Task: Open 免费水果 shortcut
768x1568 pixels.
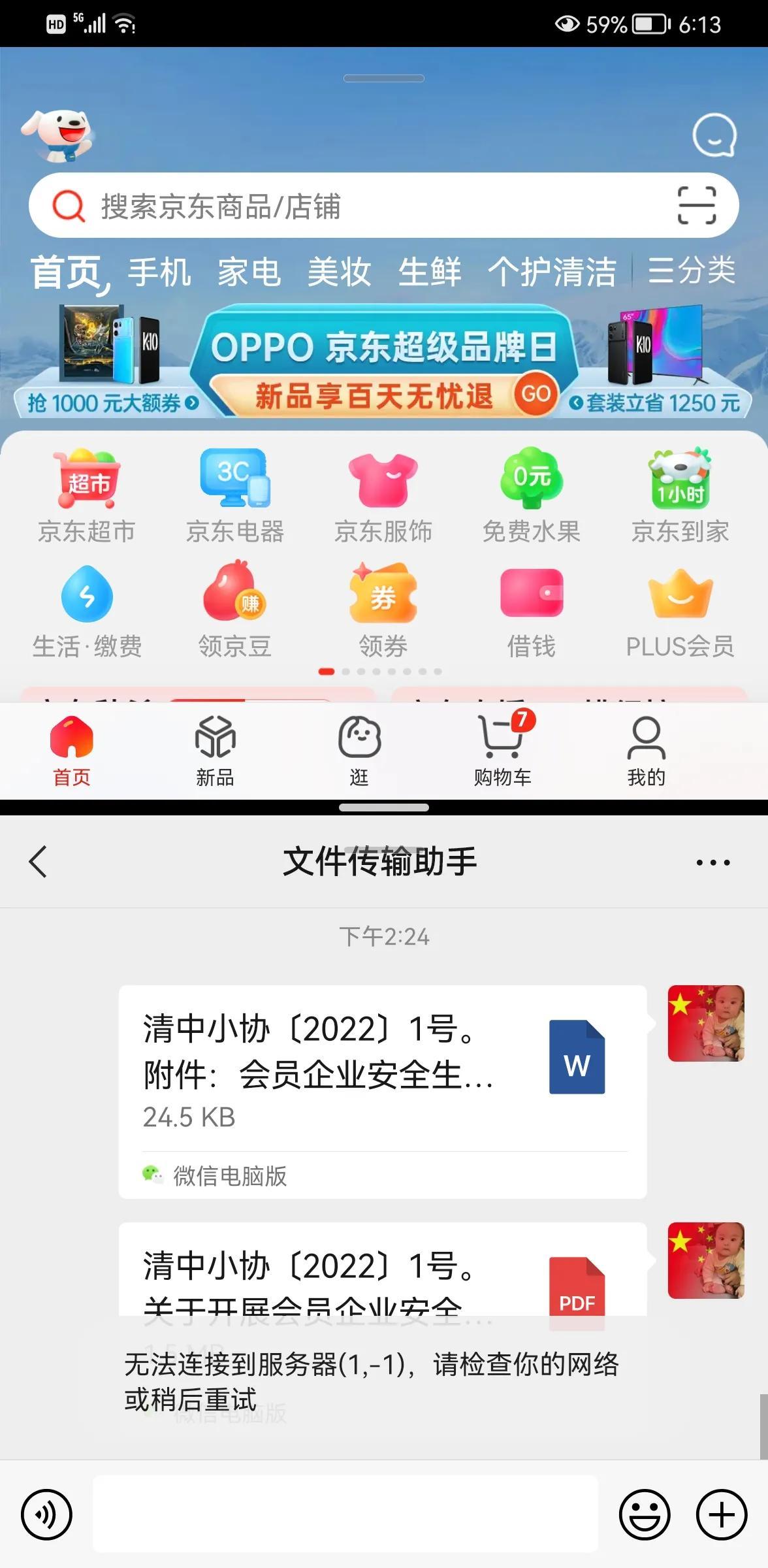Action: (532, 496)
